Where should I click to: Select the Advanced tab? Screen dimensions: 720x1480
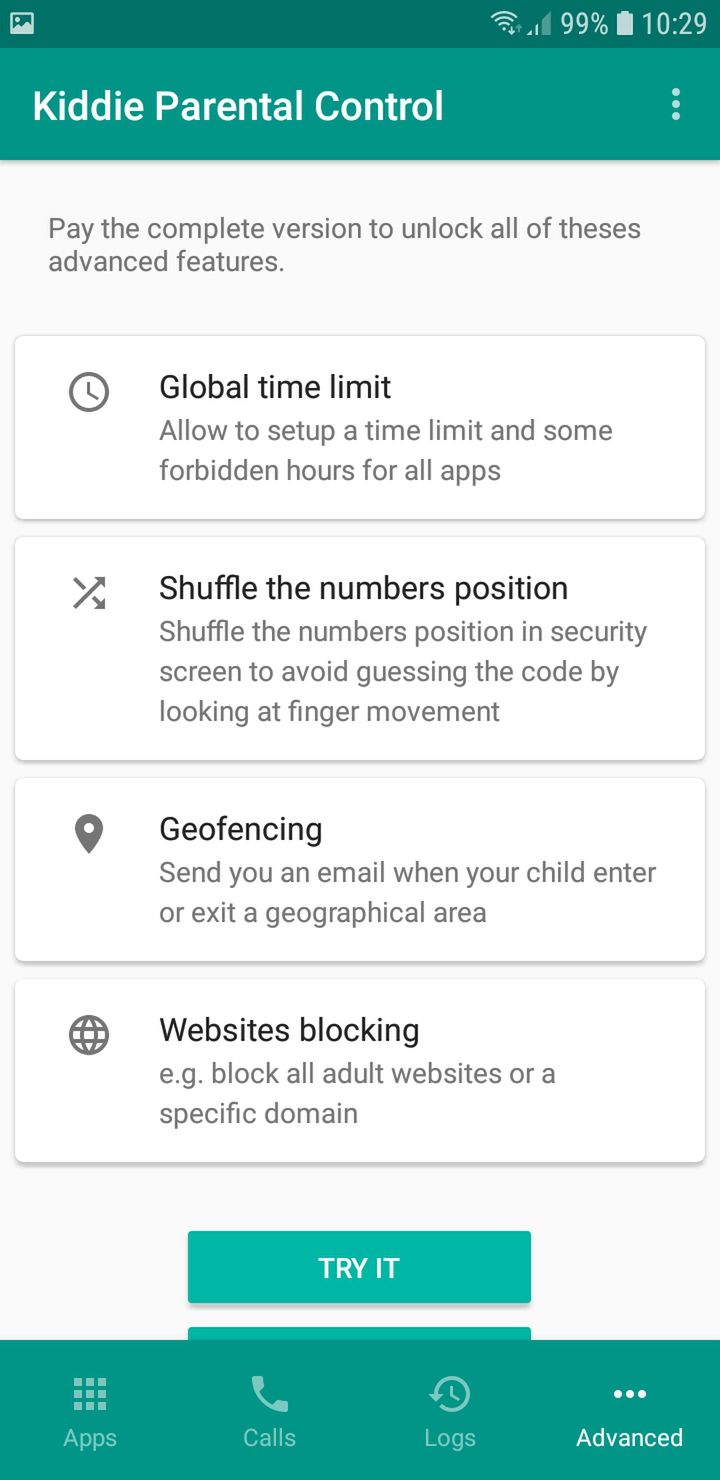[x=630, y=1410]
